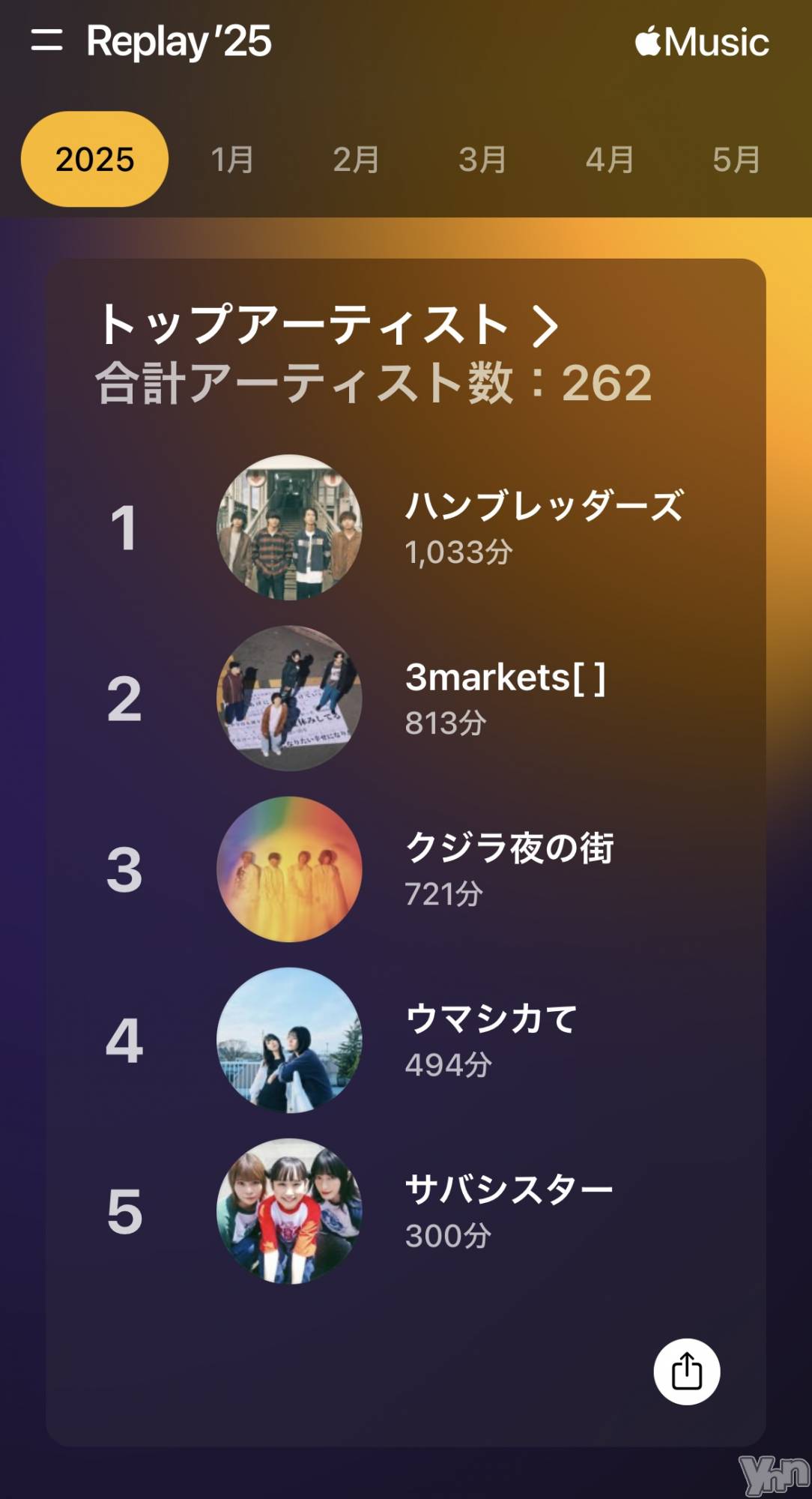812x1499 pixels.
Task: Share the top artists card
Action: 686,1372
